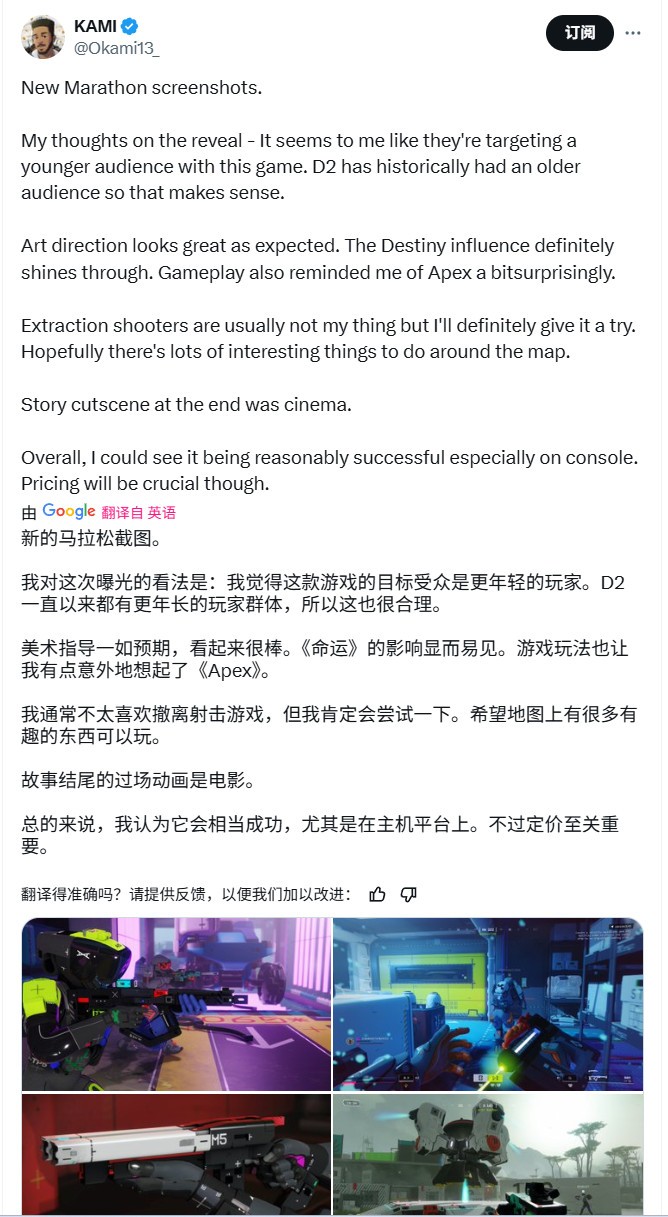The image size is (668, 1217).
Task: Open the screenshot of the green-black robot with rifle
Action: 176,1003
